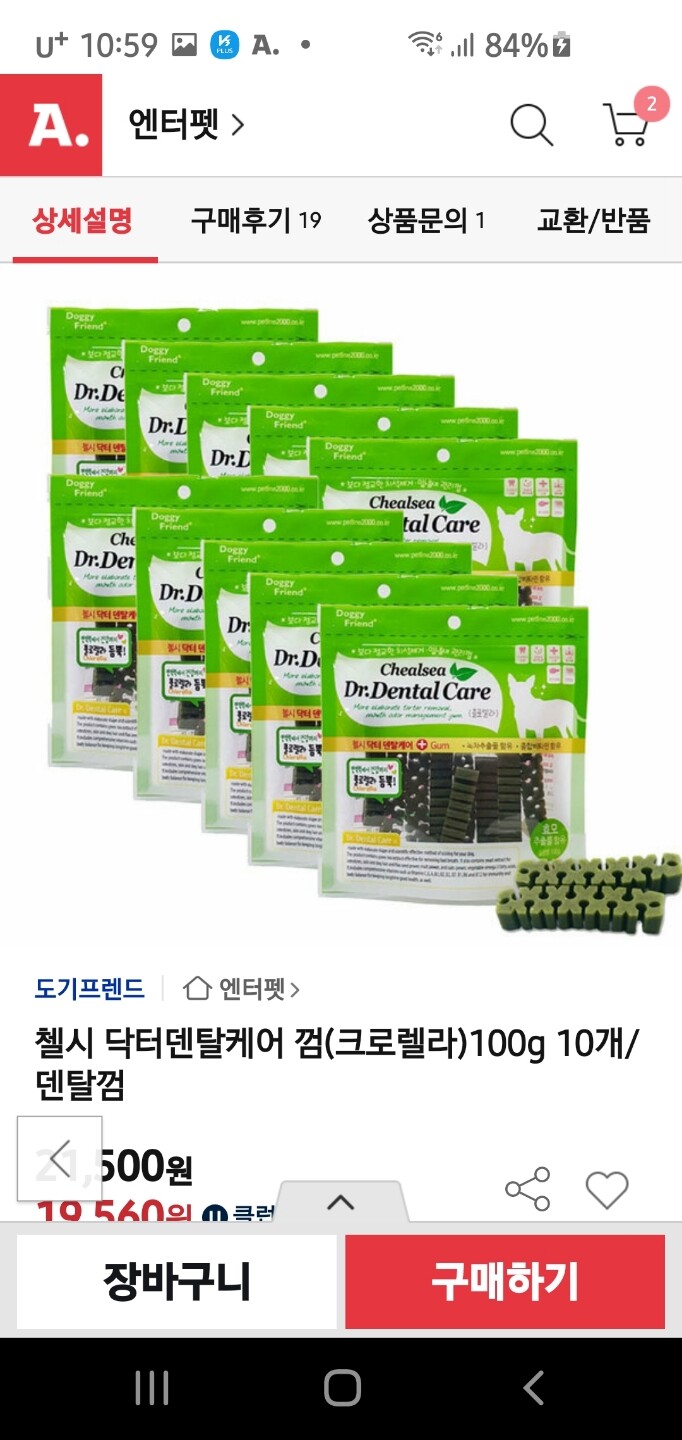Switch to the 상품문의 tab
This screenshot has height=1440, width=682.
click(426, 220)
